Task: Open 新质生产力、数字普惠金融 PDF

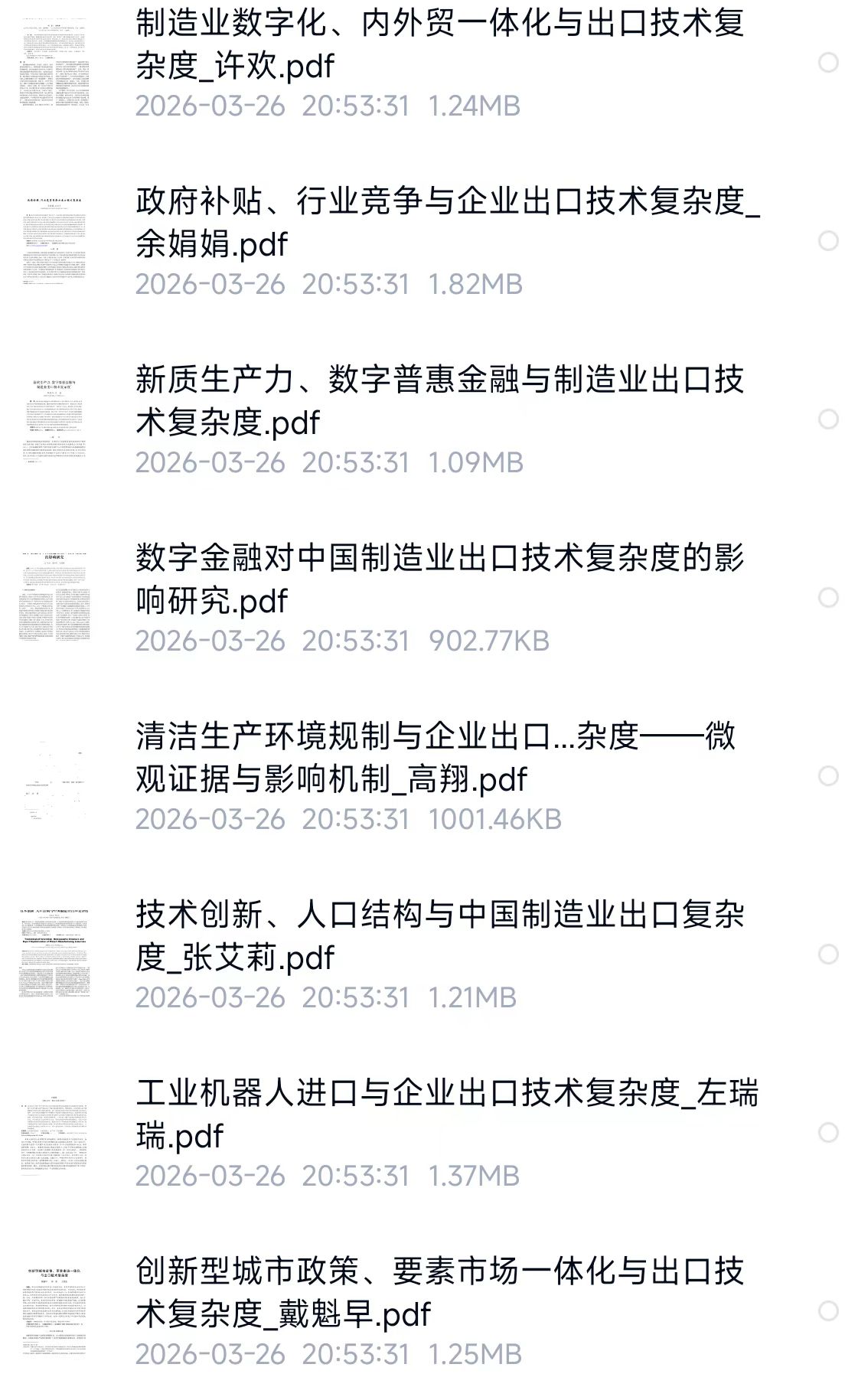Action: [x=440, y=400]
